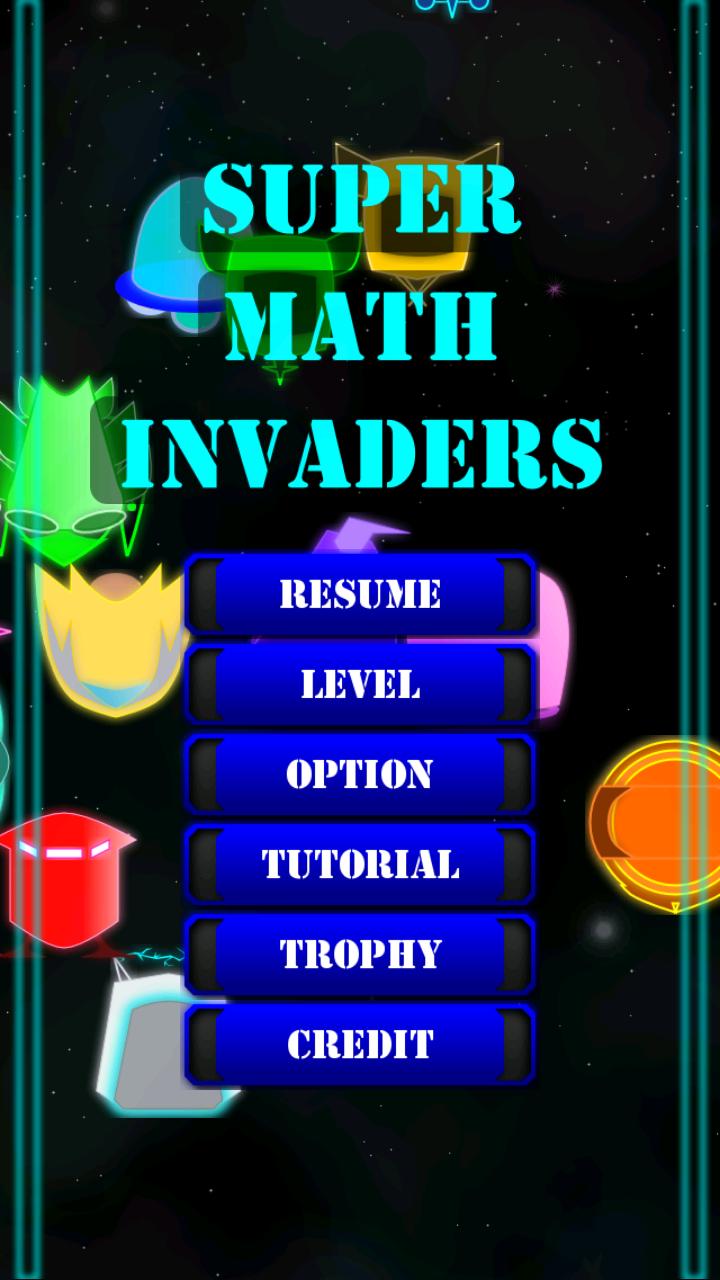720x1280 pixels.
Task: Open the Level selection menu
Action: 360,684
